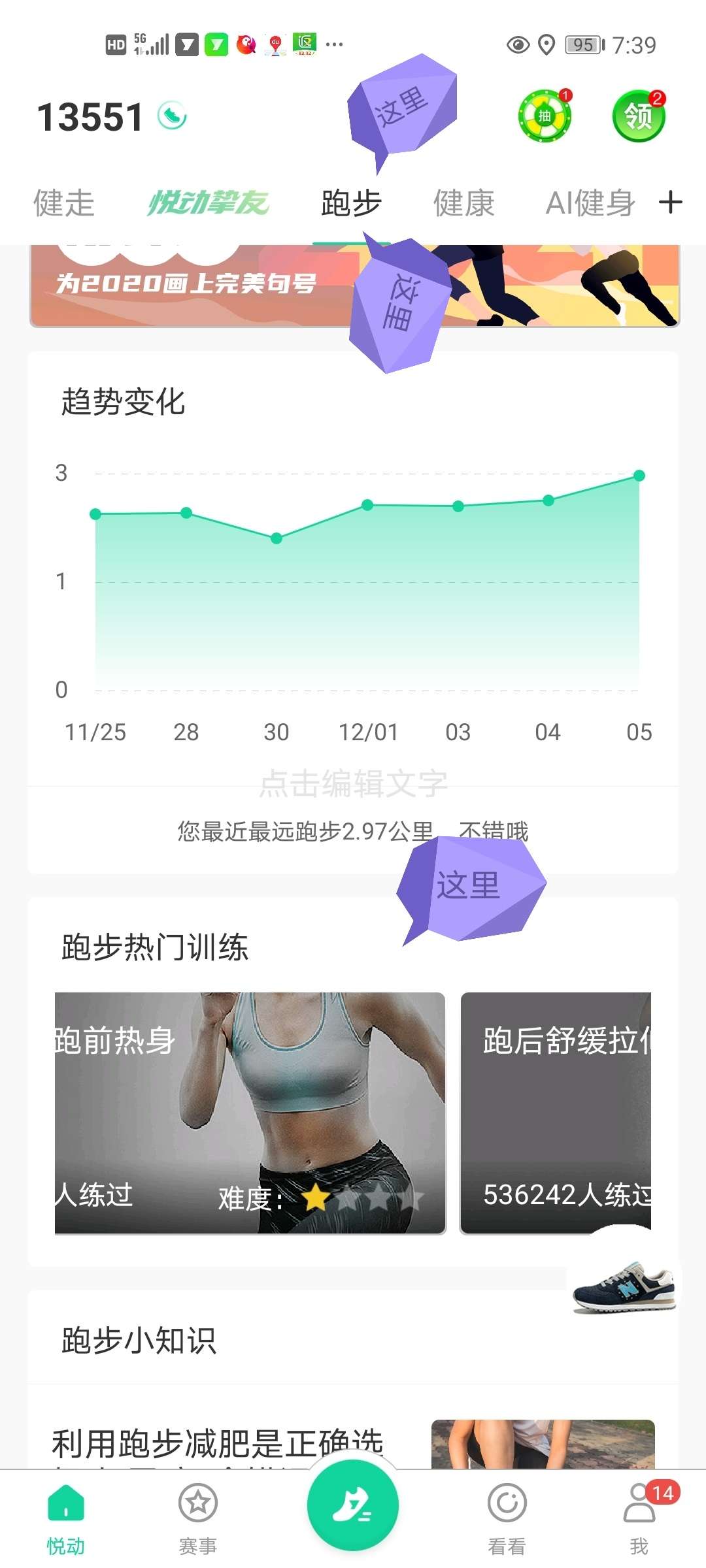Switch to the AI健身 tab
Viewport: 706px width, 1568px height.
pos(590,203)
